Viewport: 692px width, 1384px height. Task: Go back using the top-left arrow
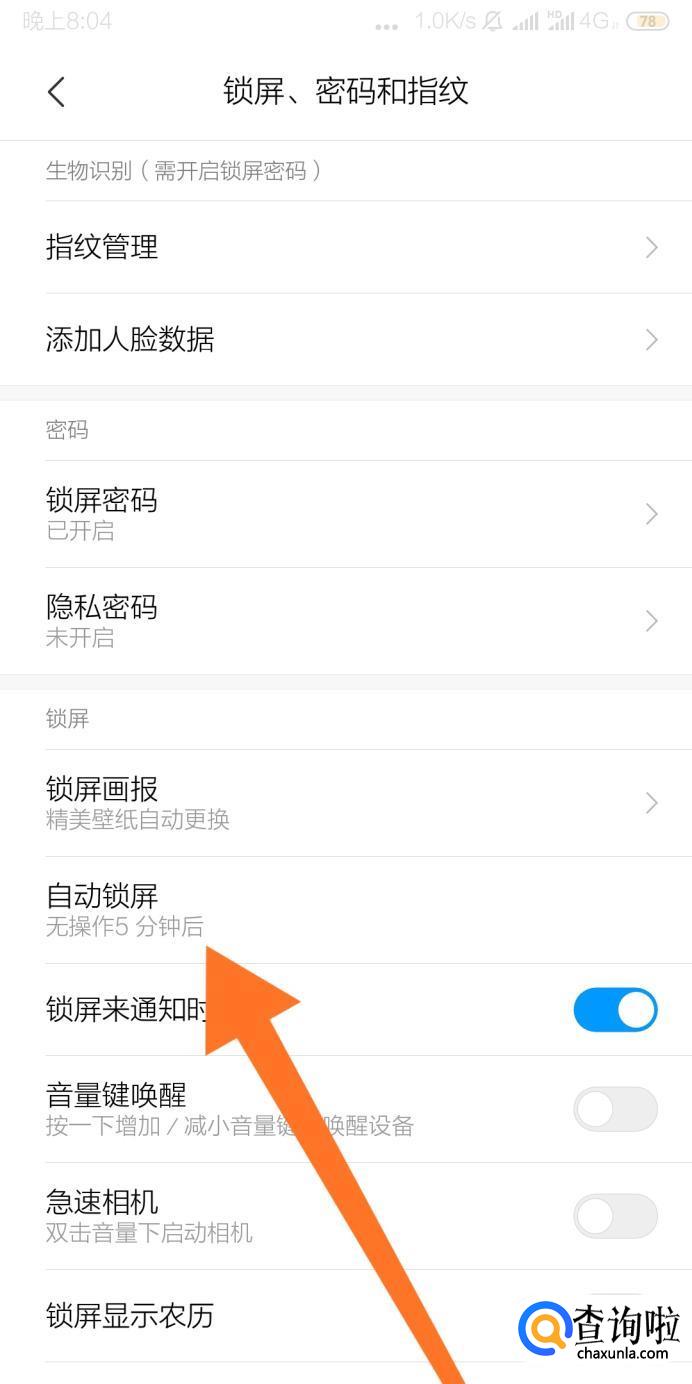[x=56, y=92]
